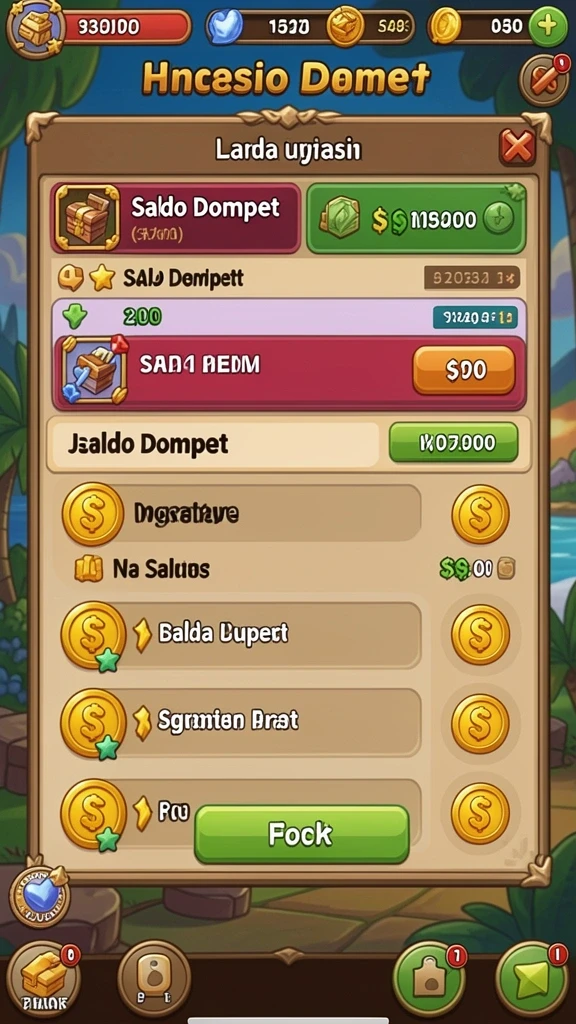Open the Dngsatrave coin row
The image size is (576, 1024).
tap(242, 514)
